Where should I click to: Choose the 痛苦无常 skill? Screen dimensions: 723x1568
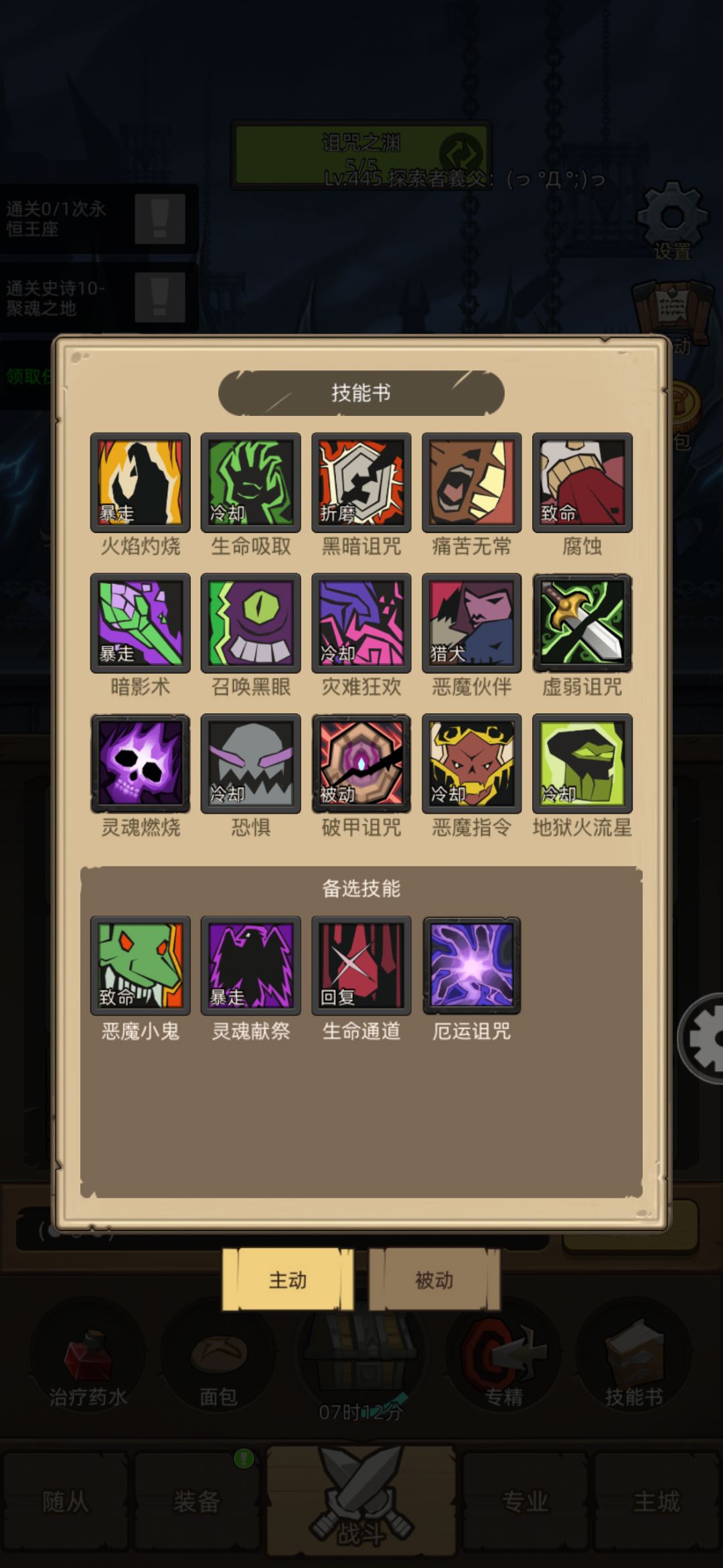(x=471, y=482)
